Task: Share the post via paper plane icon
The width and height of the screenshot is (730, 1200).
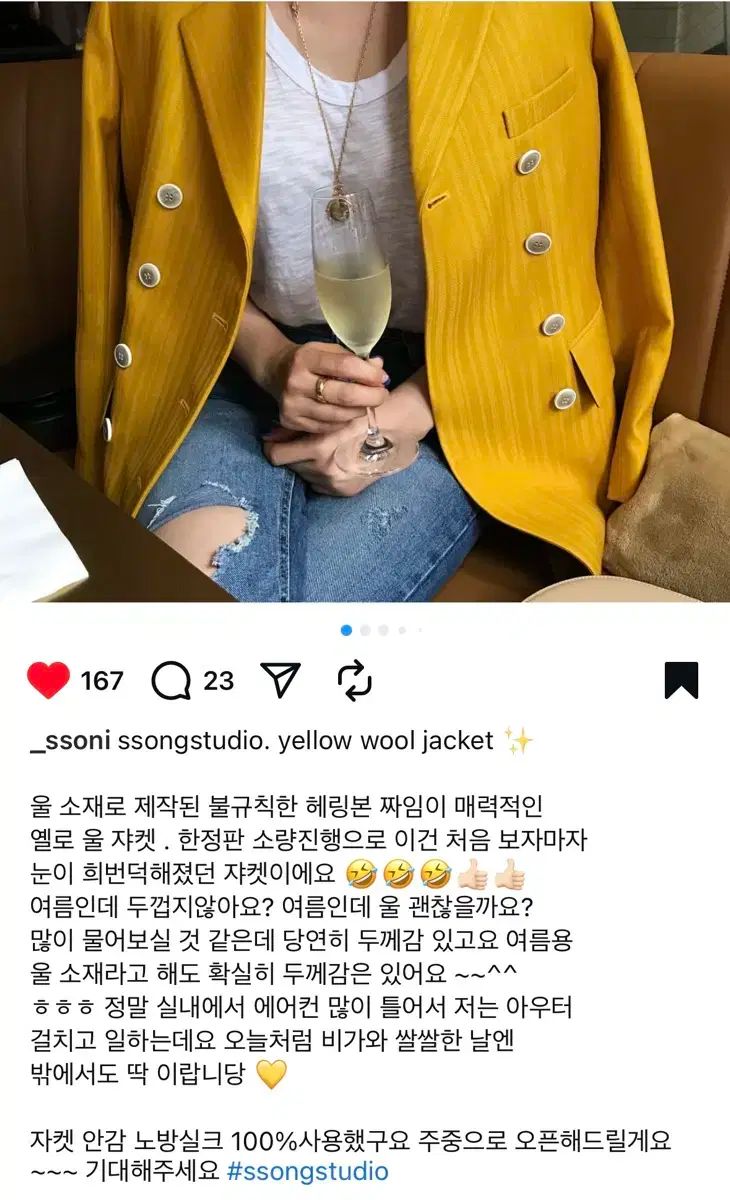Action: [281, 681]
